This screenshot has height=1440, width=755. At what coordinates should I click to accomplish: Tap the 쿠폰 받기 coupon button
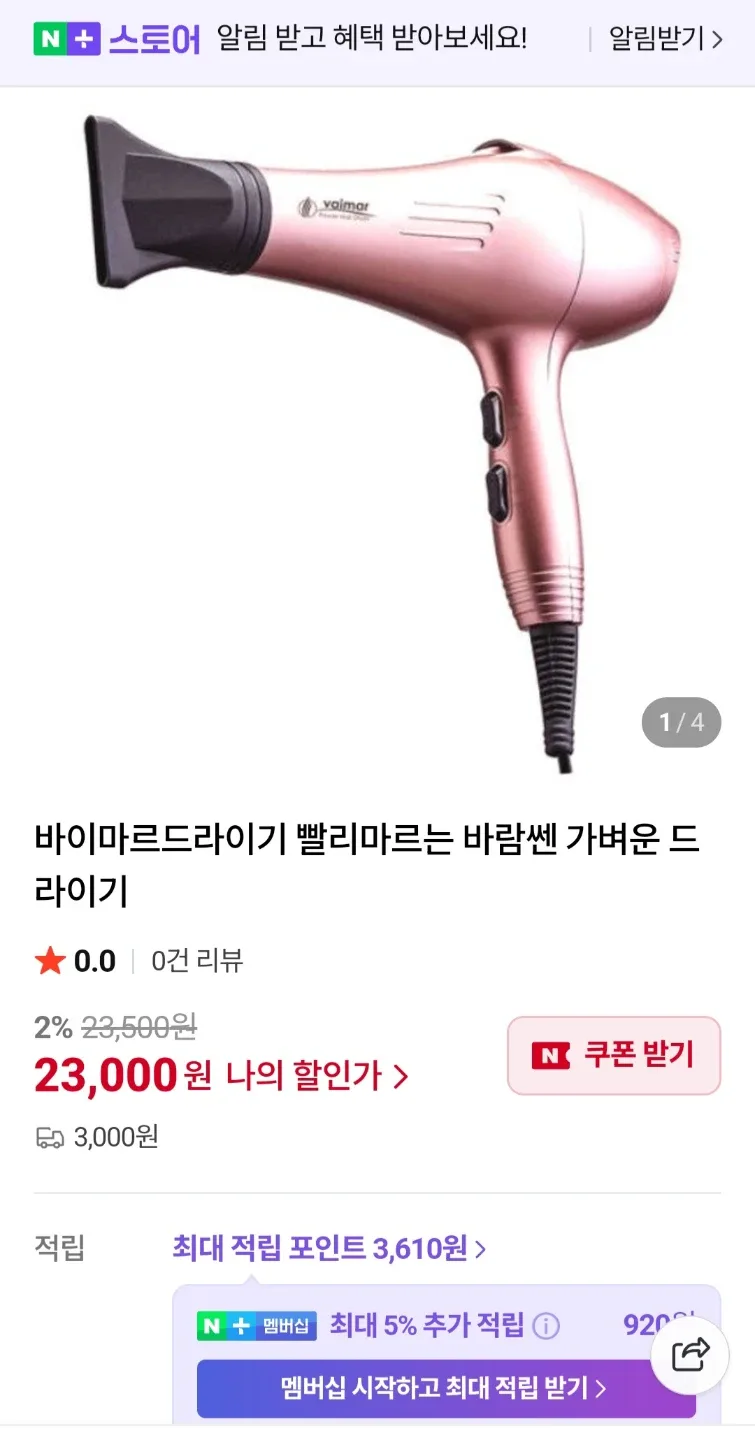[x=613, y=1055]
